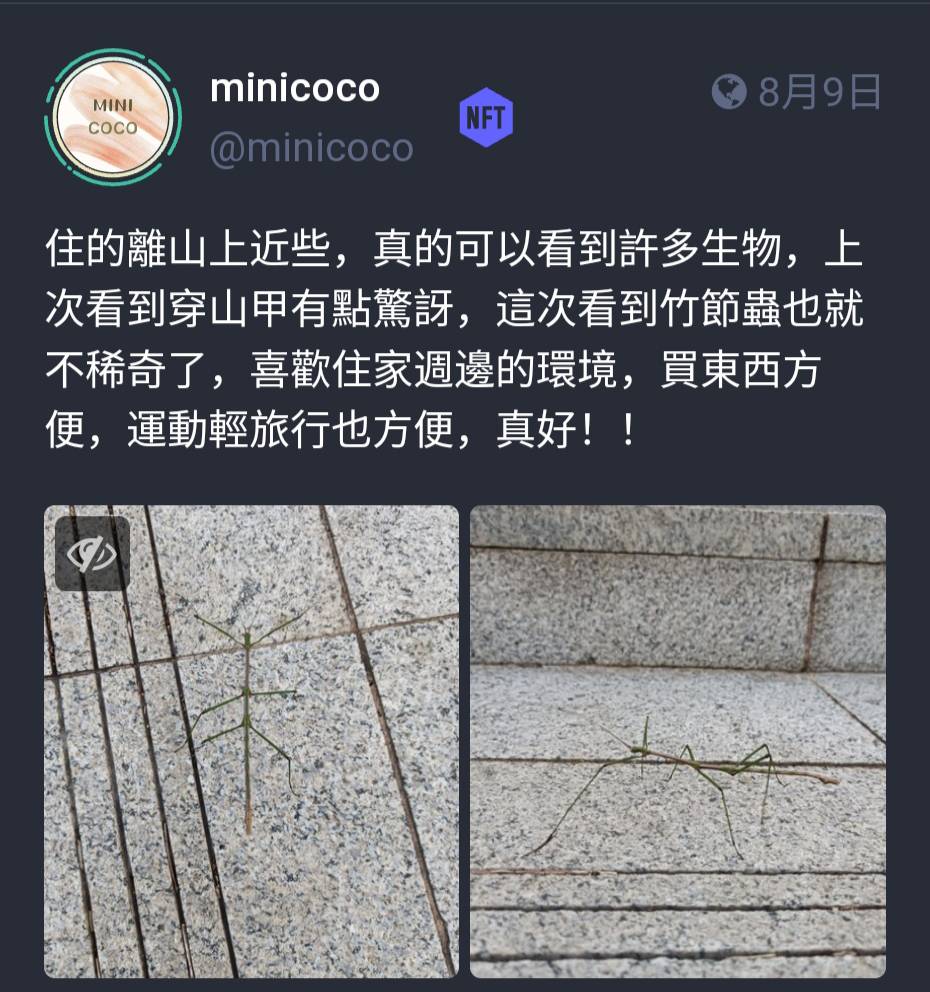Open the side-view stick insect photo
Screen dimensions: 930x992
[x=677, y=741]
